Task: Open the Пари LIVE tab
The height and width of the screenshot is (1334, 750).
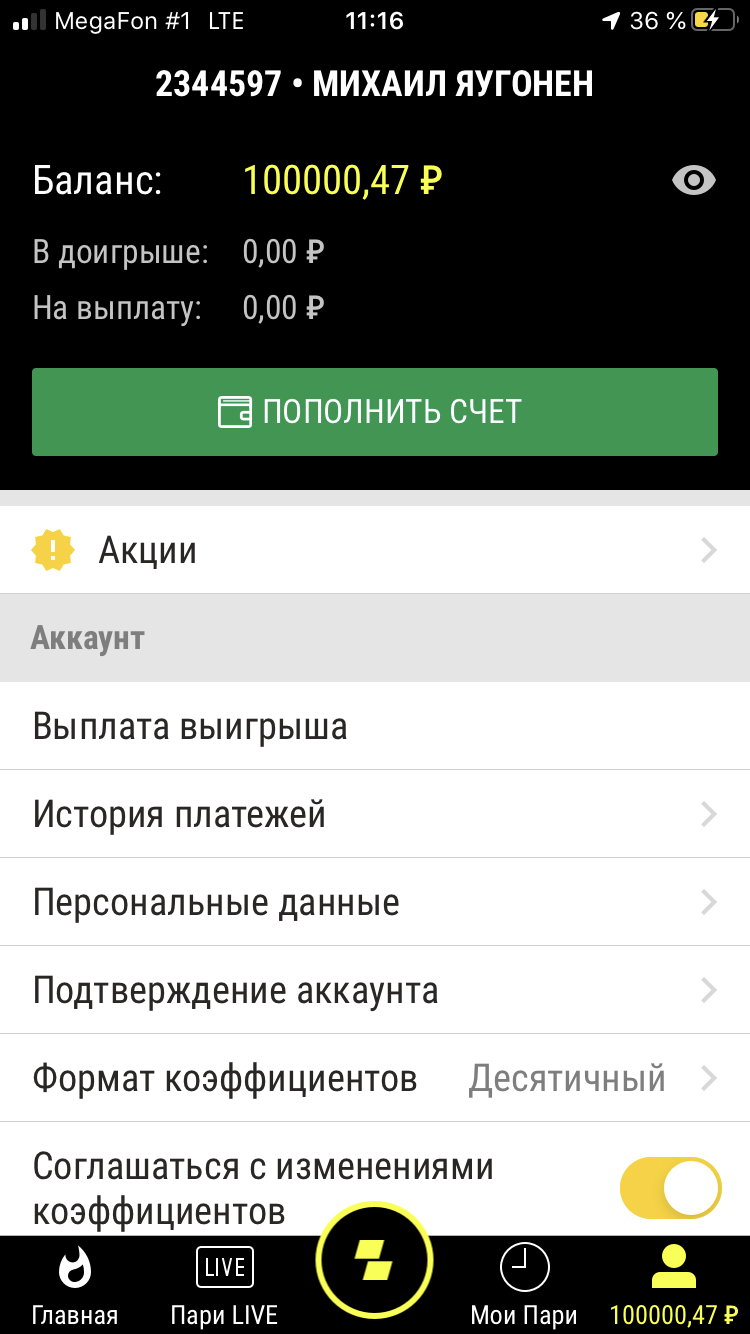Action: (x=224, y=1285)
